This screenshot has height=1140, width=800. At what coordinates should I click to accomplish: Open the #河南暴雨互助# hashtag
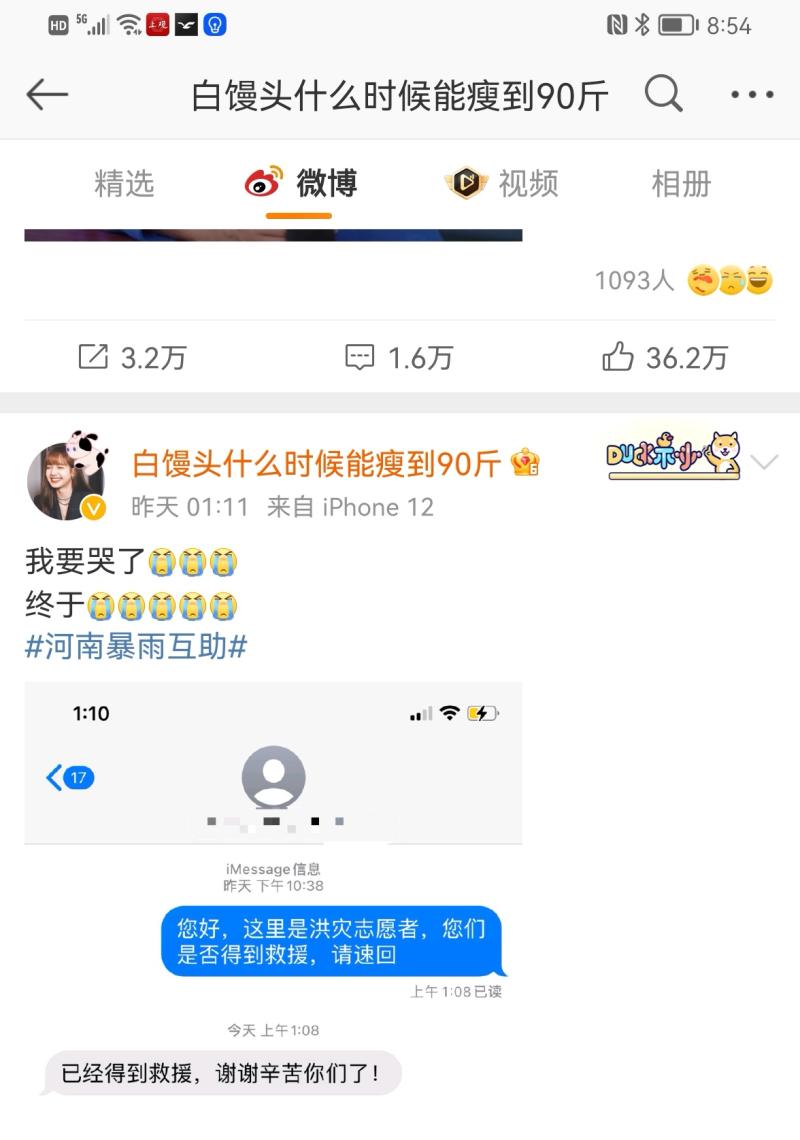[136, 646]
